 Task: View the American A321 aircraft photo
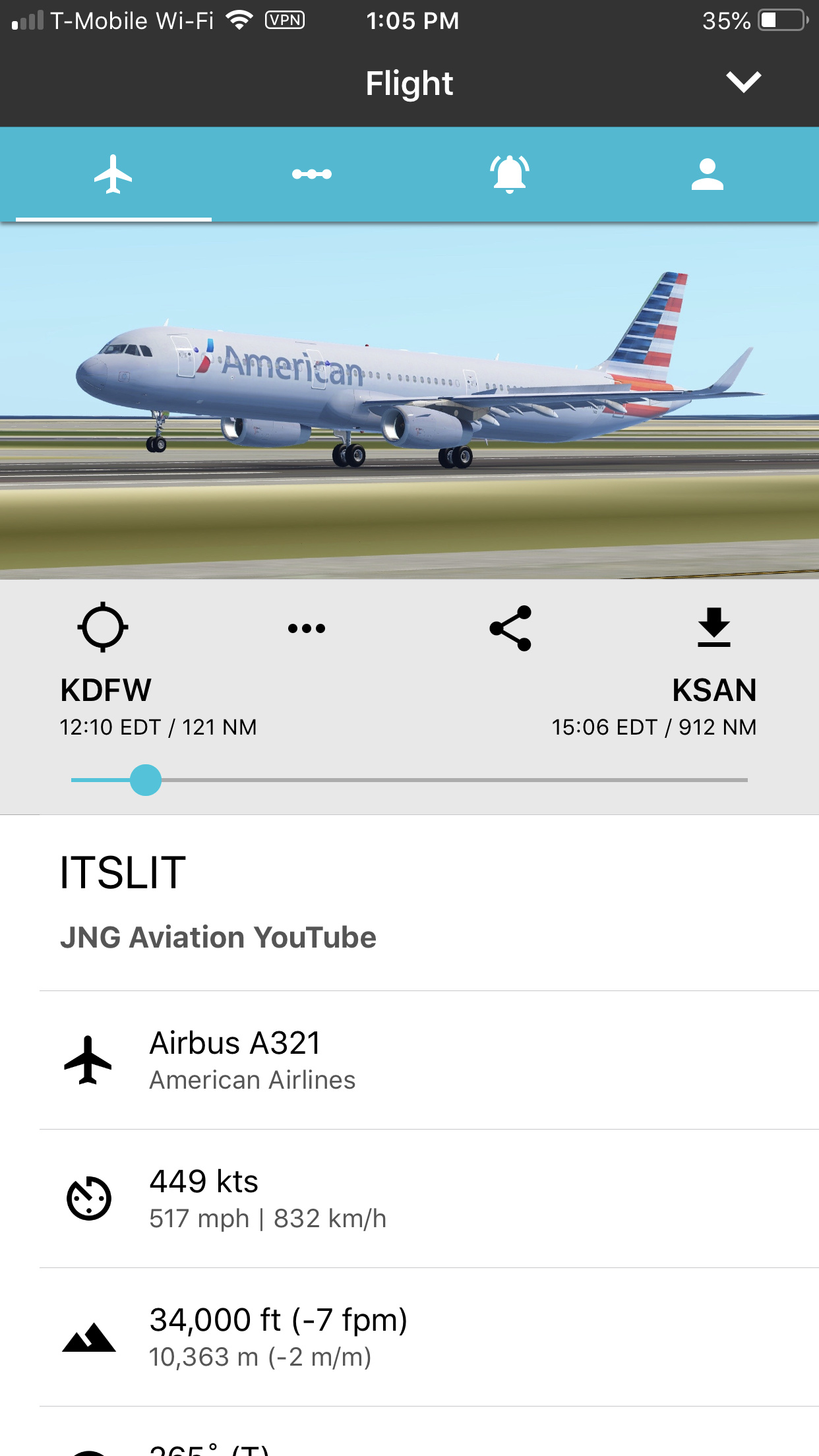(x=409, y=400)
